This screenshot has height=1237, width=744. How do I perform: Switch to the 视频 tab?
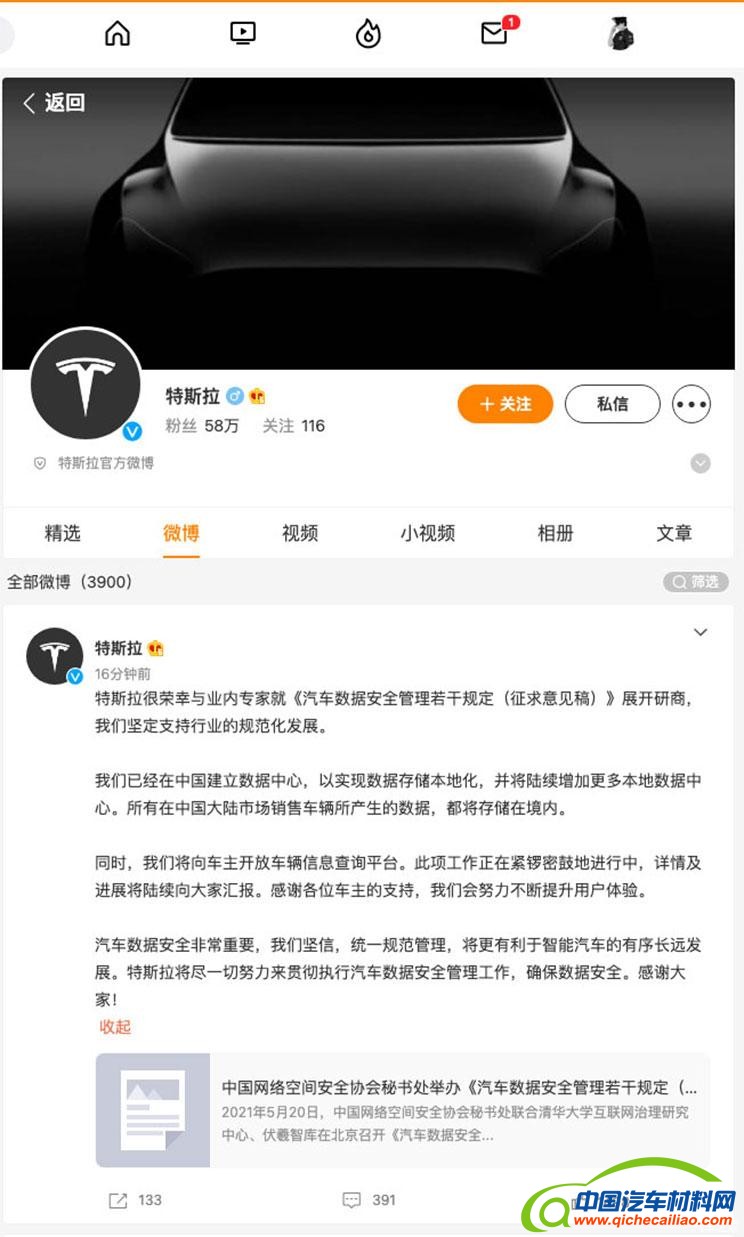(300, 533)
